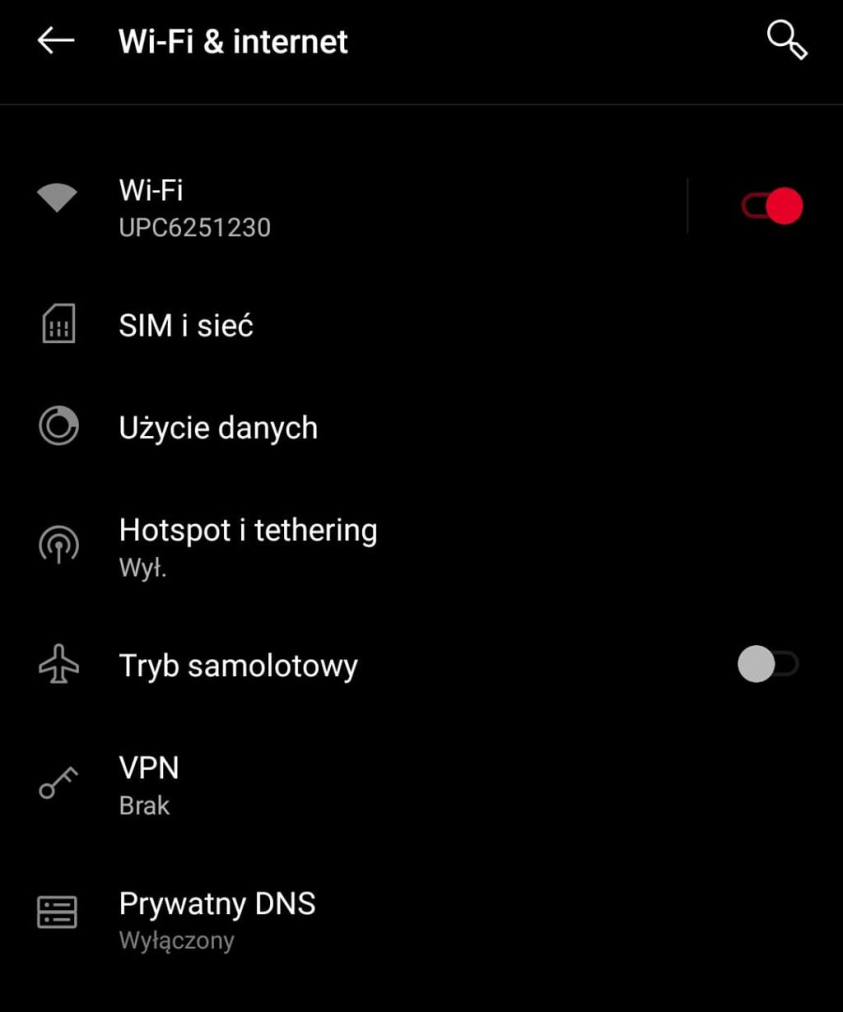This screenshot has width=843, height=1012.
Task: Open search with the magnifier icon
Action: (787, 41)
